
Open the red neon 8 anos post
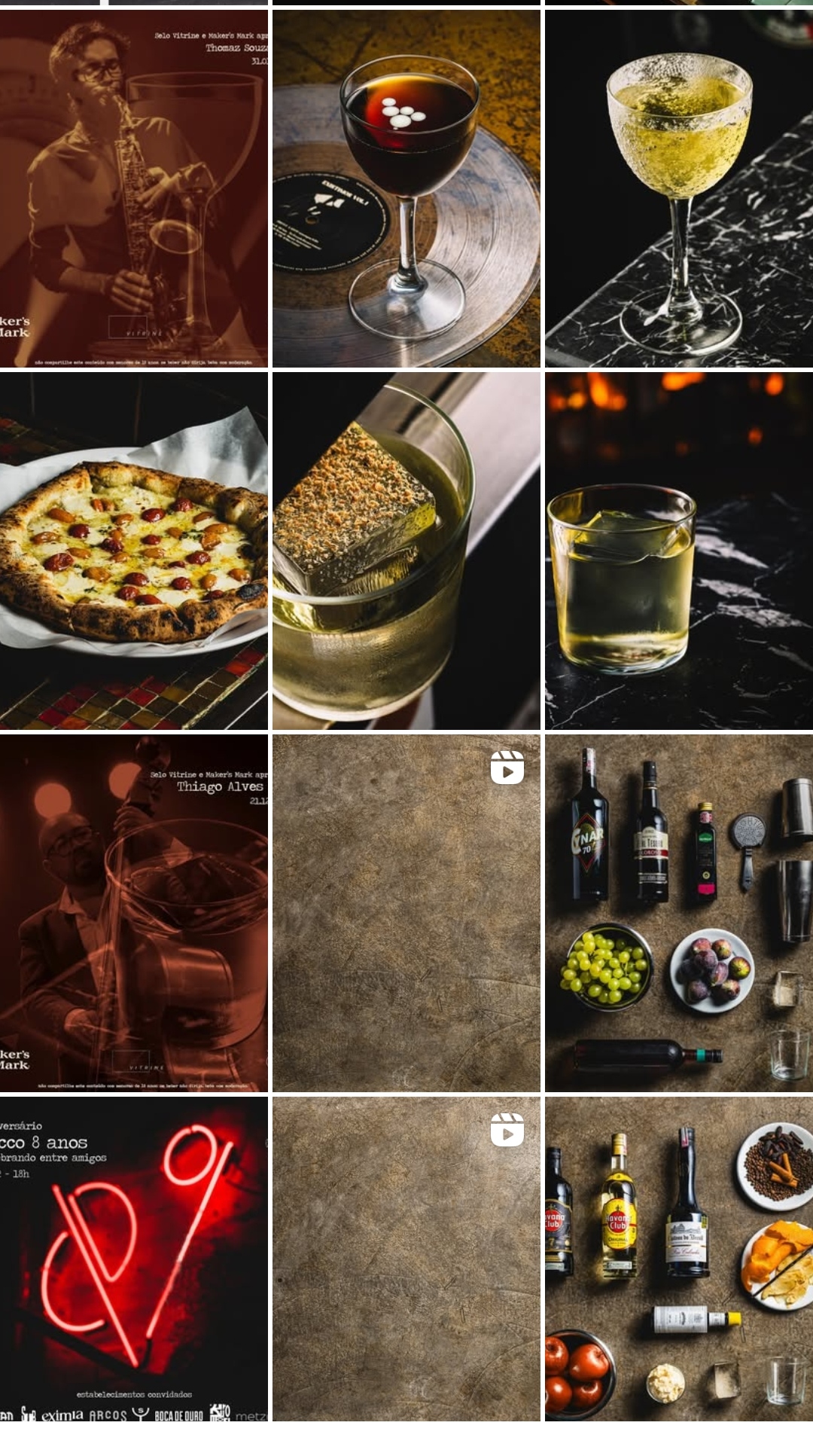click(133, 1258)
